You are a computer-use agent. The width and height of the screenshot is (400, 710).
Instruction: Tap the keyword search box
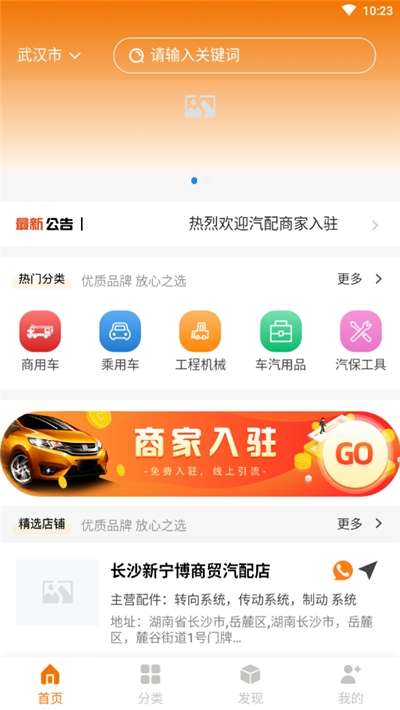click(244, 56)
